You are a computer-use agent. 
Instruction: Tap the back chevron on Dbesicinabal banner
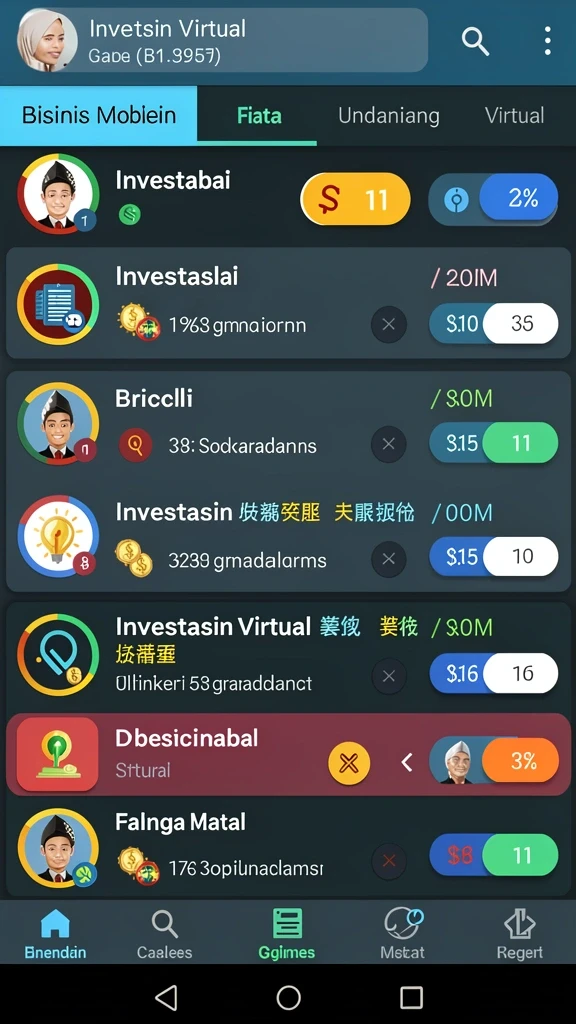407,762
